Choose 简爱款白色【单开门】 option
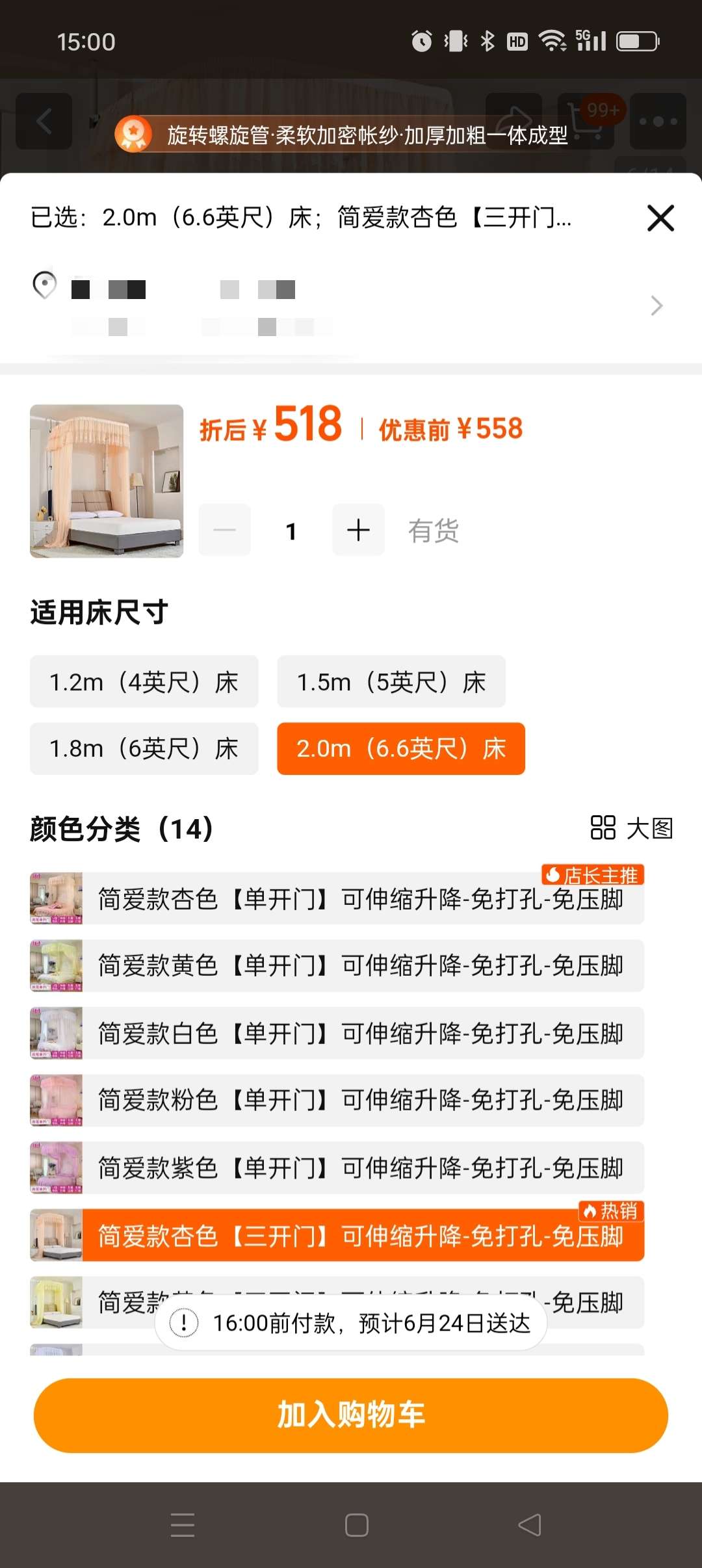Screen dimensions: 702x1568 361,1034
